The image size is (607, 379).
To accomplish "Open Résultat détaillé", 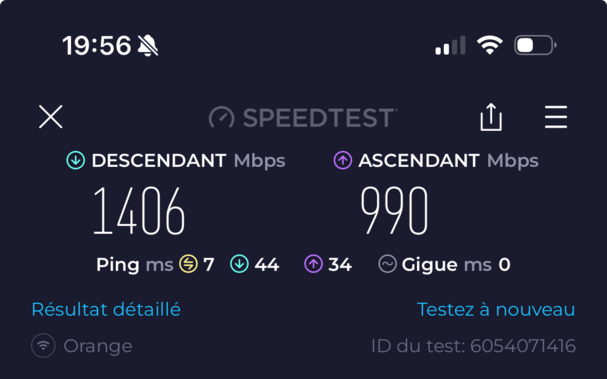I will pyautogui.click(x=106, y=309).
